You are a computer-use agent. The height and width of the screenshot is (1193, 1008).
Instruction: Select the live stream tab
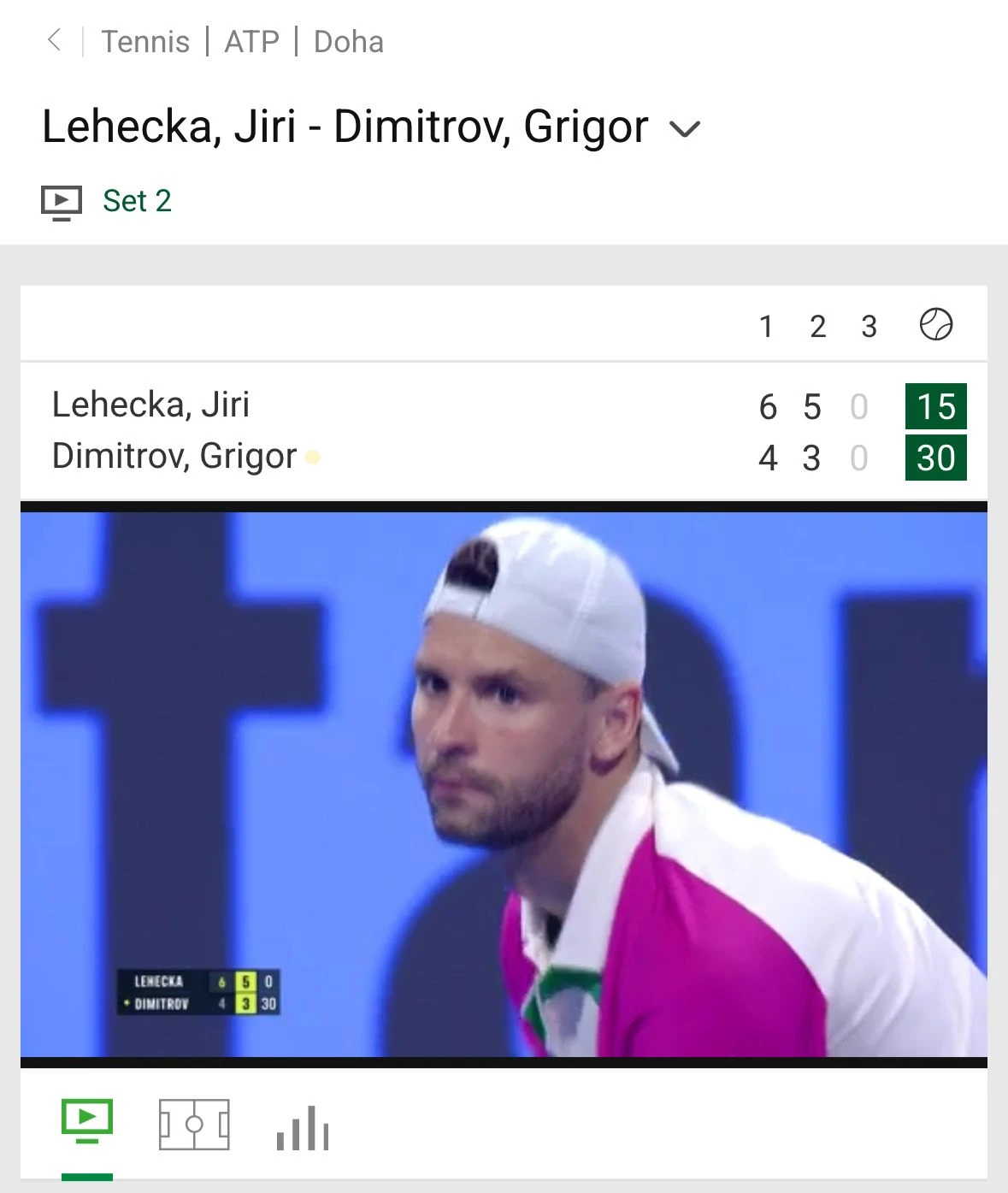pyautogui.click(x=87, y=1121)
